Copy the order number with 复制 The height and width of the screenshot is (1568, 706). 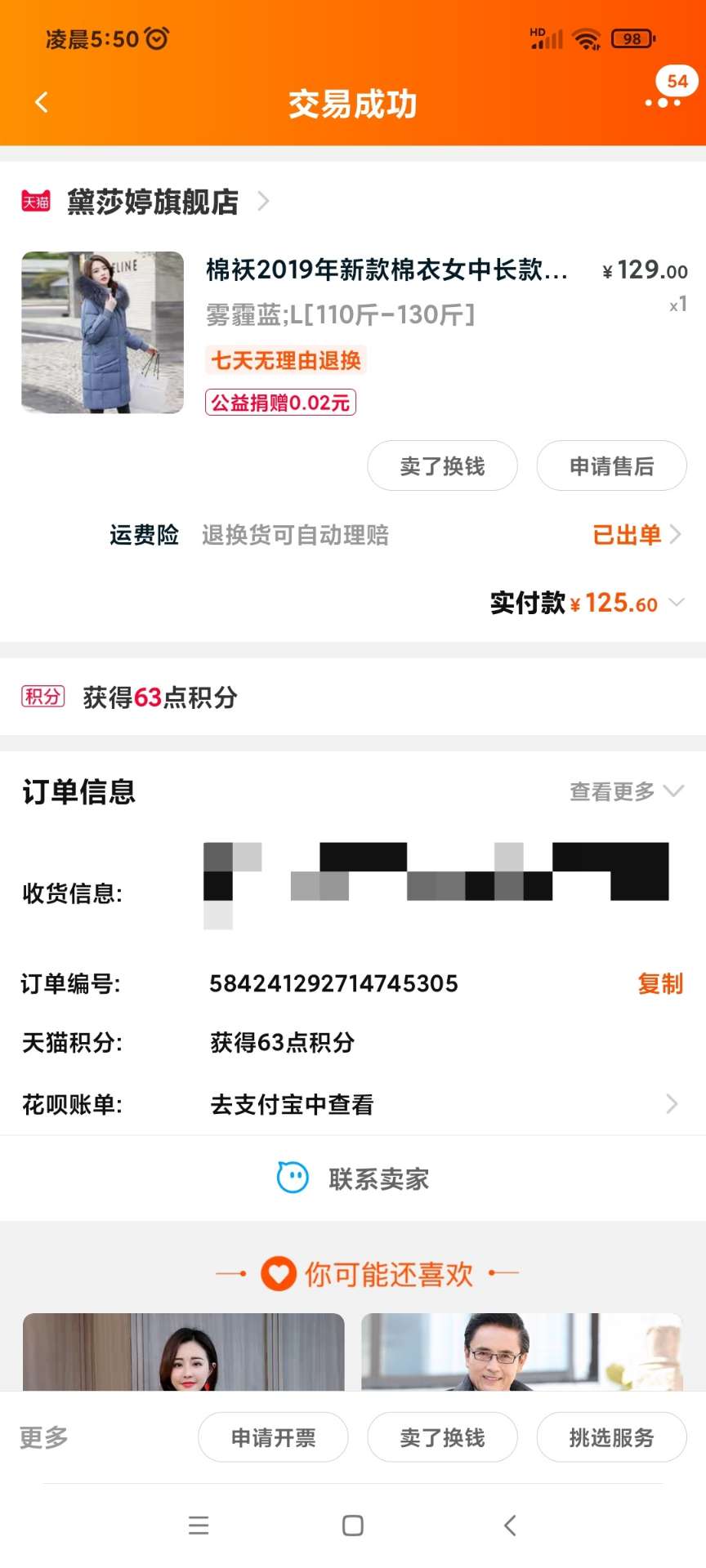(x=659, y=984)
